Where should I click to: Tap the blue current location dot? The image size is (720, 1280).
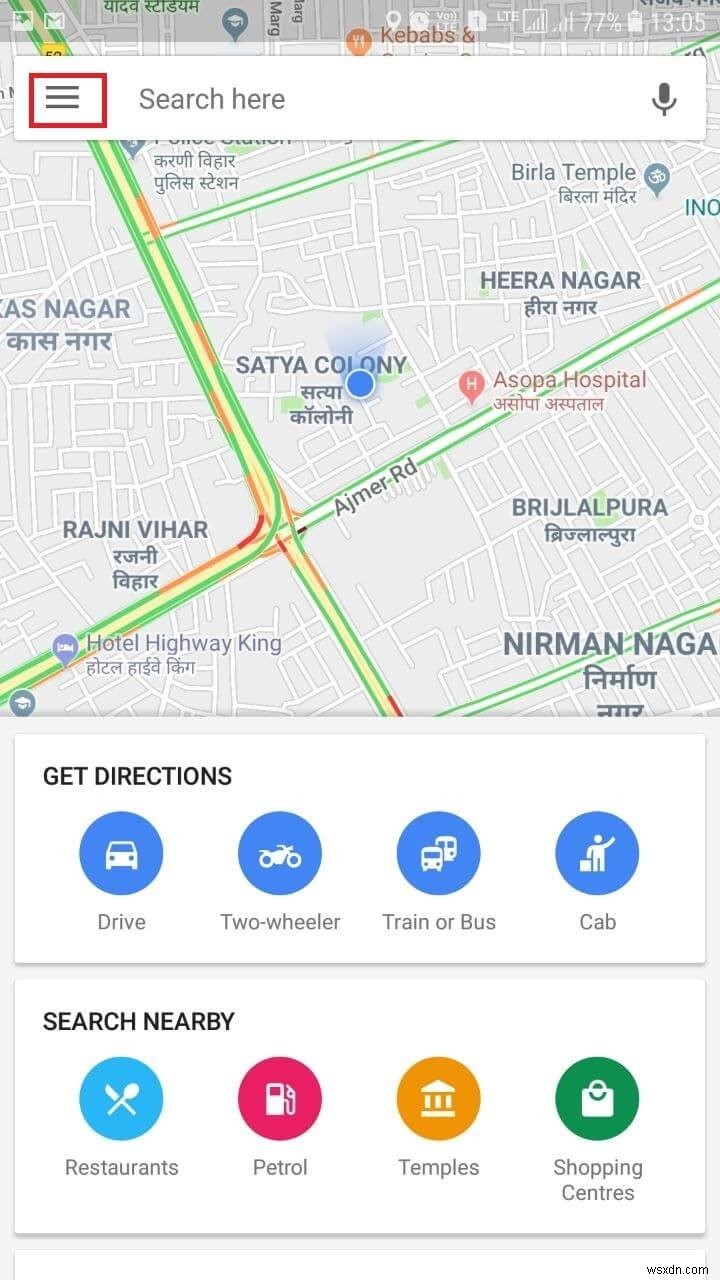pyautogui.click(x=360, y=383)
